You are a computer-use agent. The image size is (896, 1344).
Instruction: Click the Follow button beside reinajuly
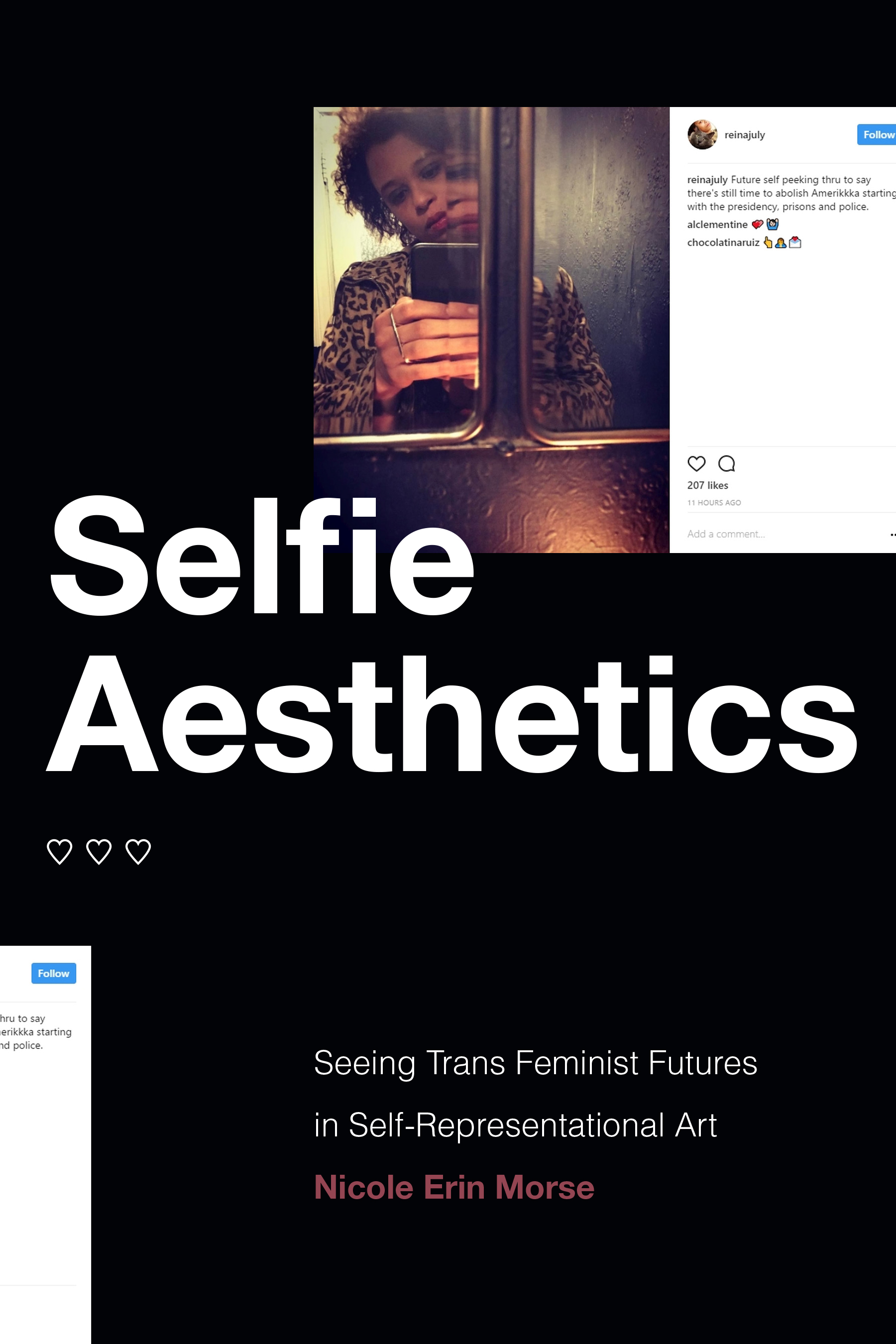pos(878,134)
